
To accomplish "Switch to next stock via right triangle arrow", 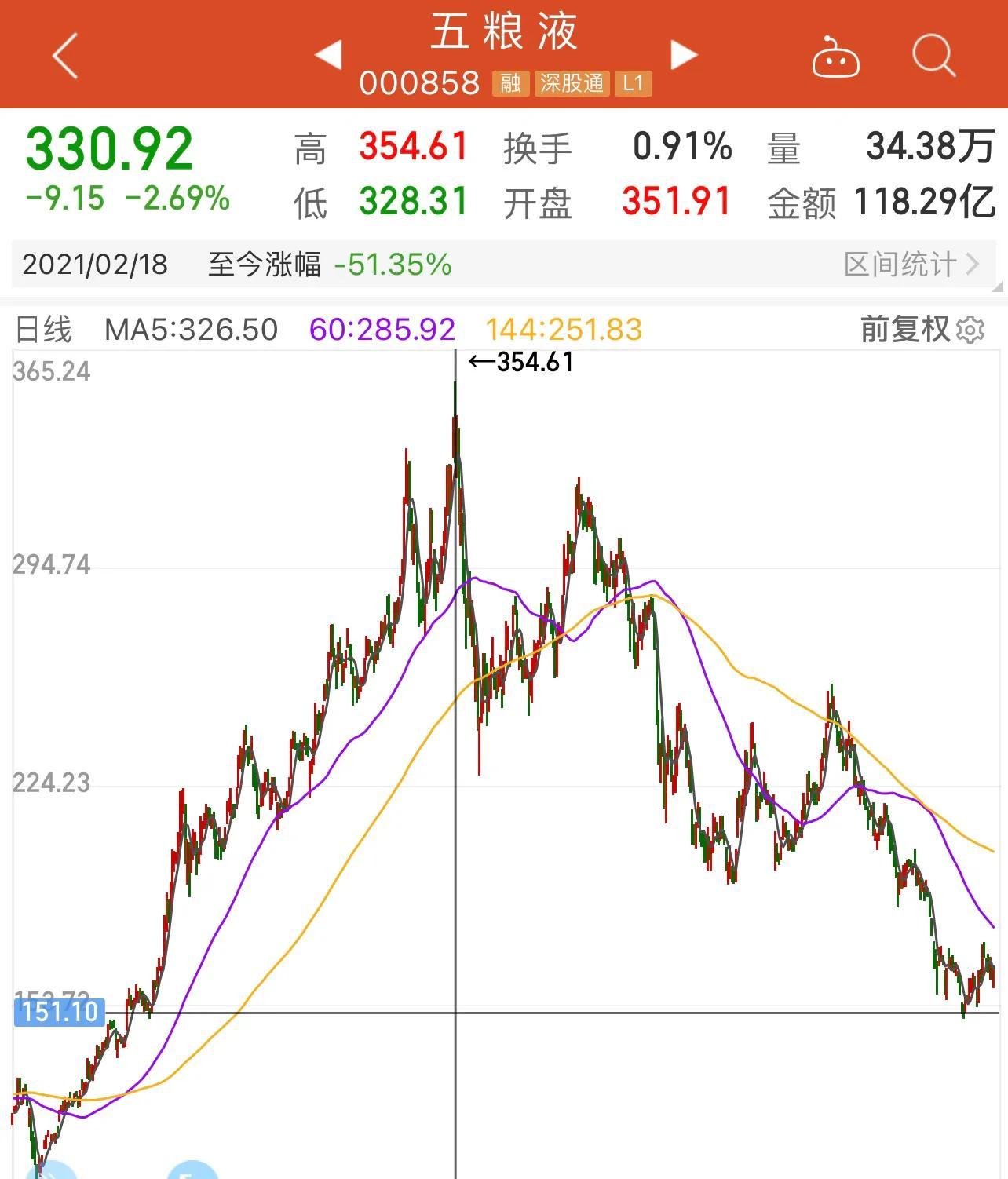I will point(685,55).
